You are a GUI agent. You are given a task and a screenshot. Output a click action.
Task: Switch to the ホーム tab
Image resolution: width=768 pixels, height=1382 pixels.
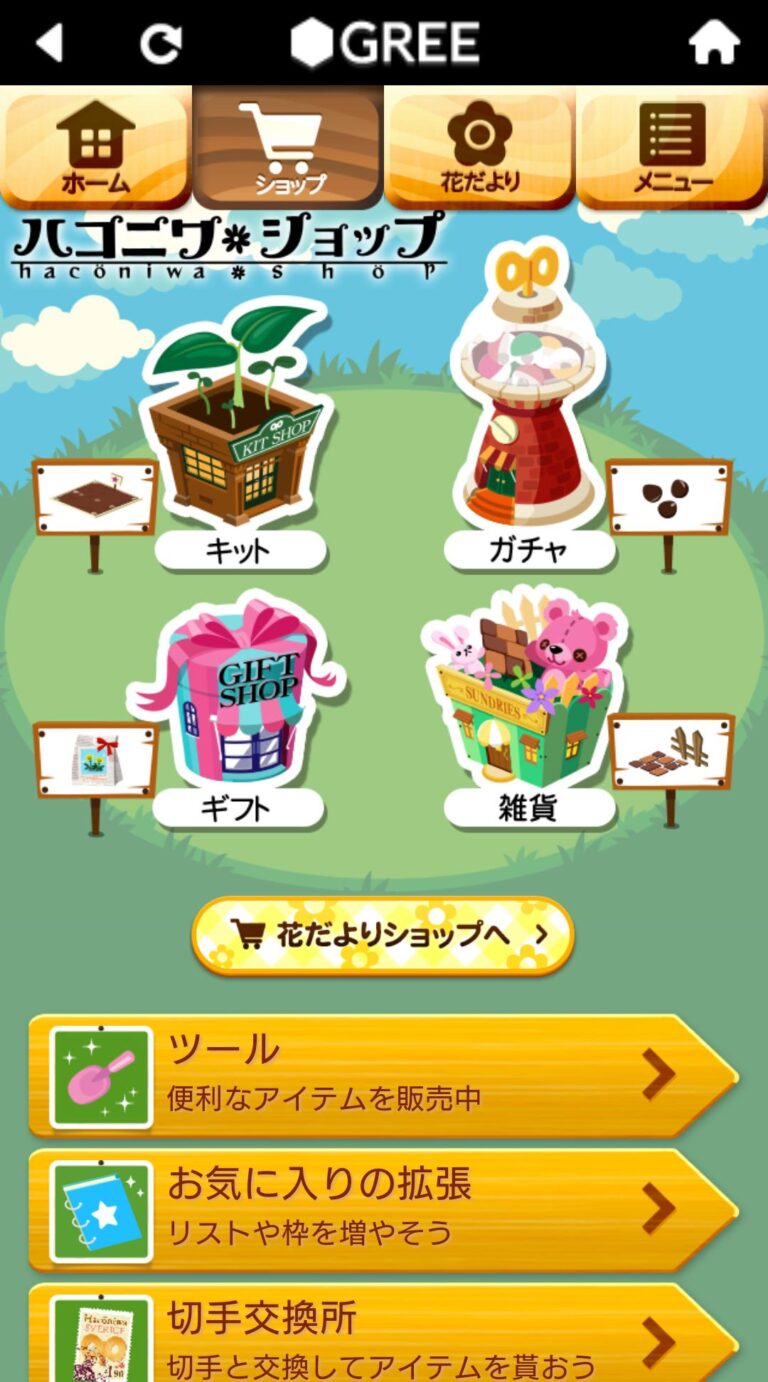pos(96,147)
